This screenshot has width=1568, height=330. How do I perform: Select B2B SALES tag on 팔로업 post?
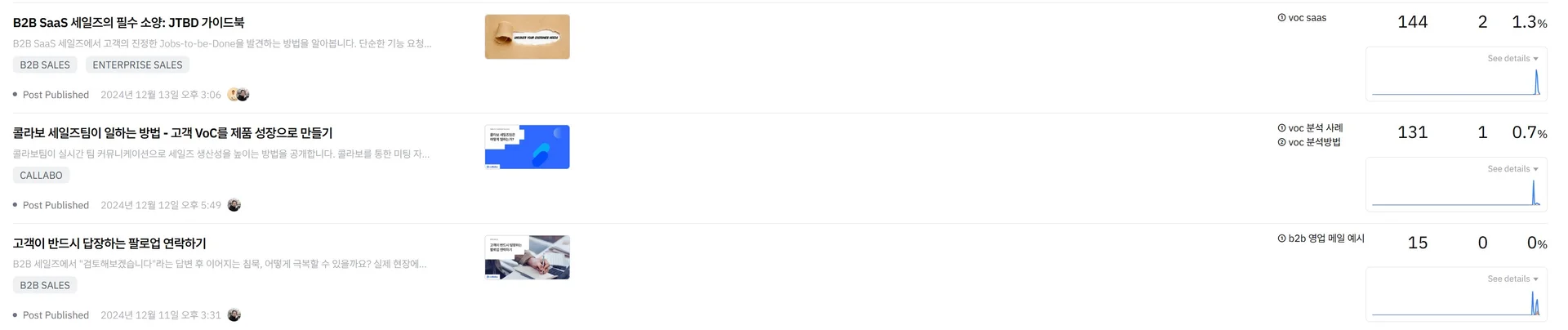(45, 286)
